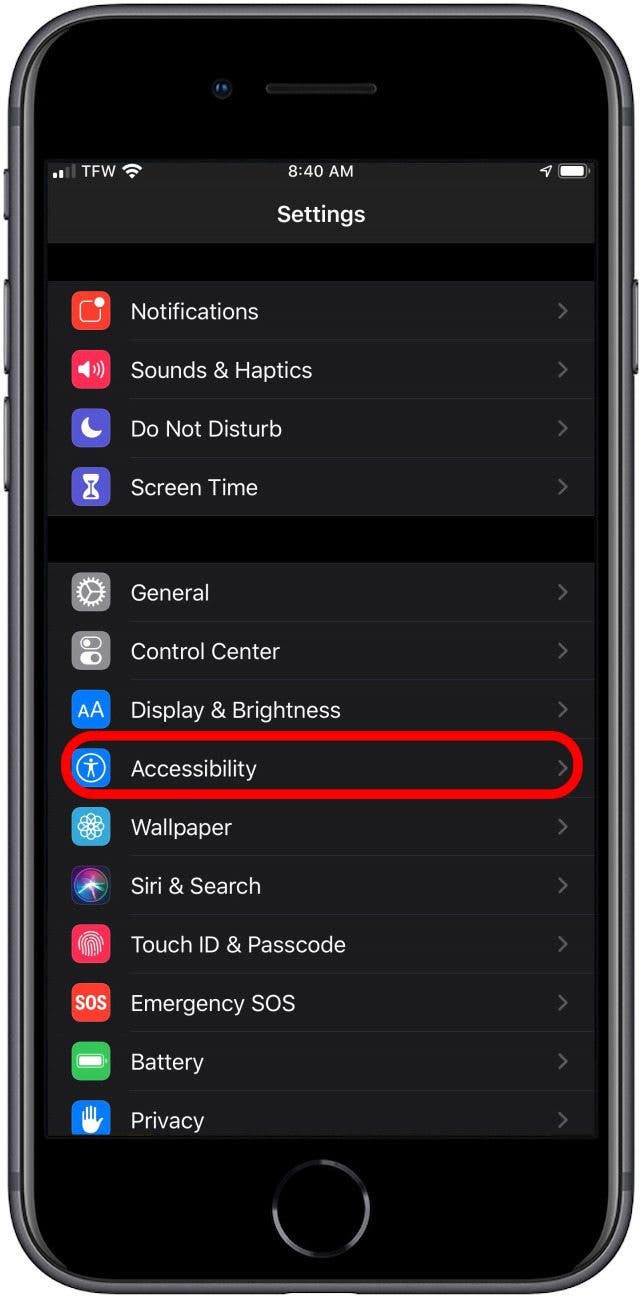The height and width of the screenshot is (1298, 642).
Task: Open Screen Time
Action: click(x=321, y=487)
